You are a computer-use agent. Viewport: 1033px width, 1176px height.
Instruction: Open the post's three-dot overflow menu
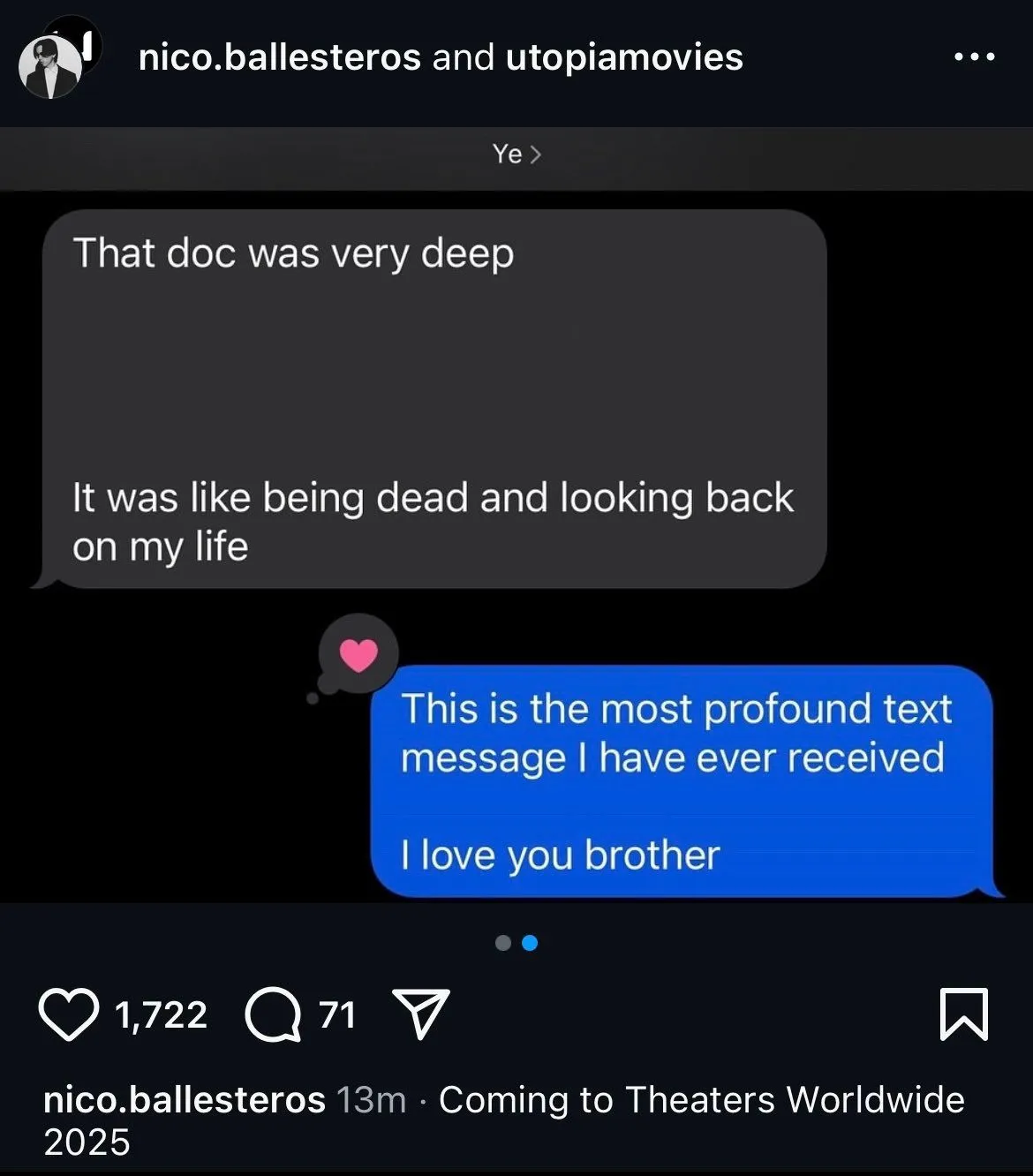[976, 57]
